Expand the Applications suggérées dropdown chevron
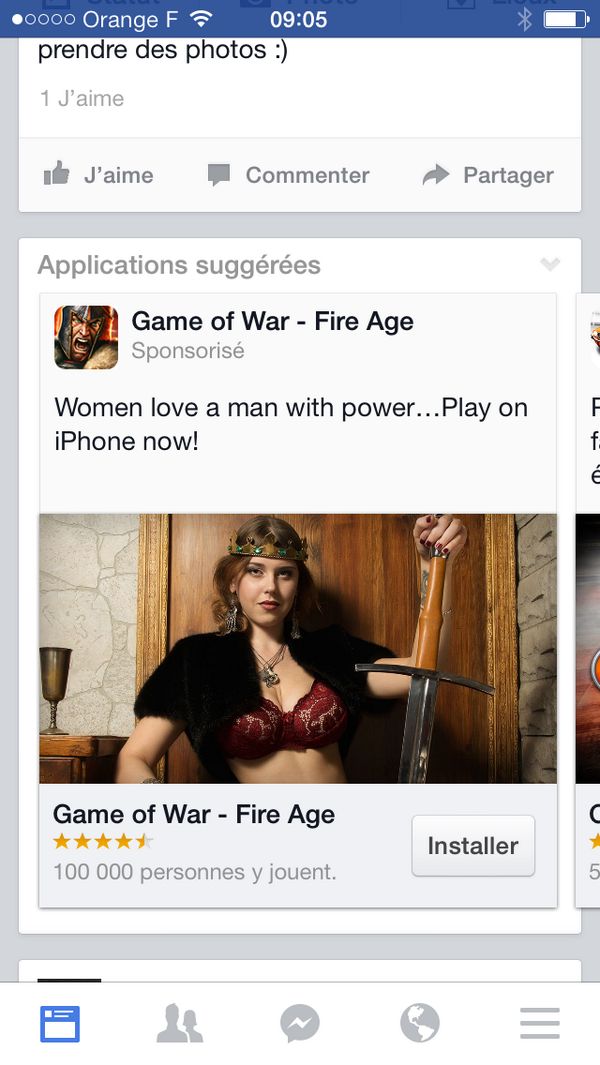The height and width of the screenshot is (1065, 600). click(550, 264)
